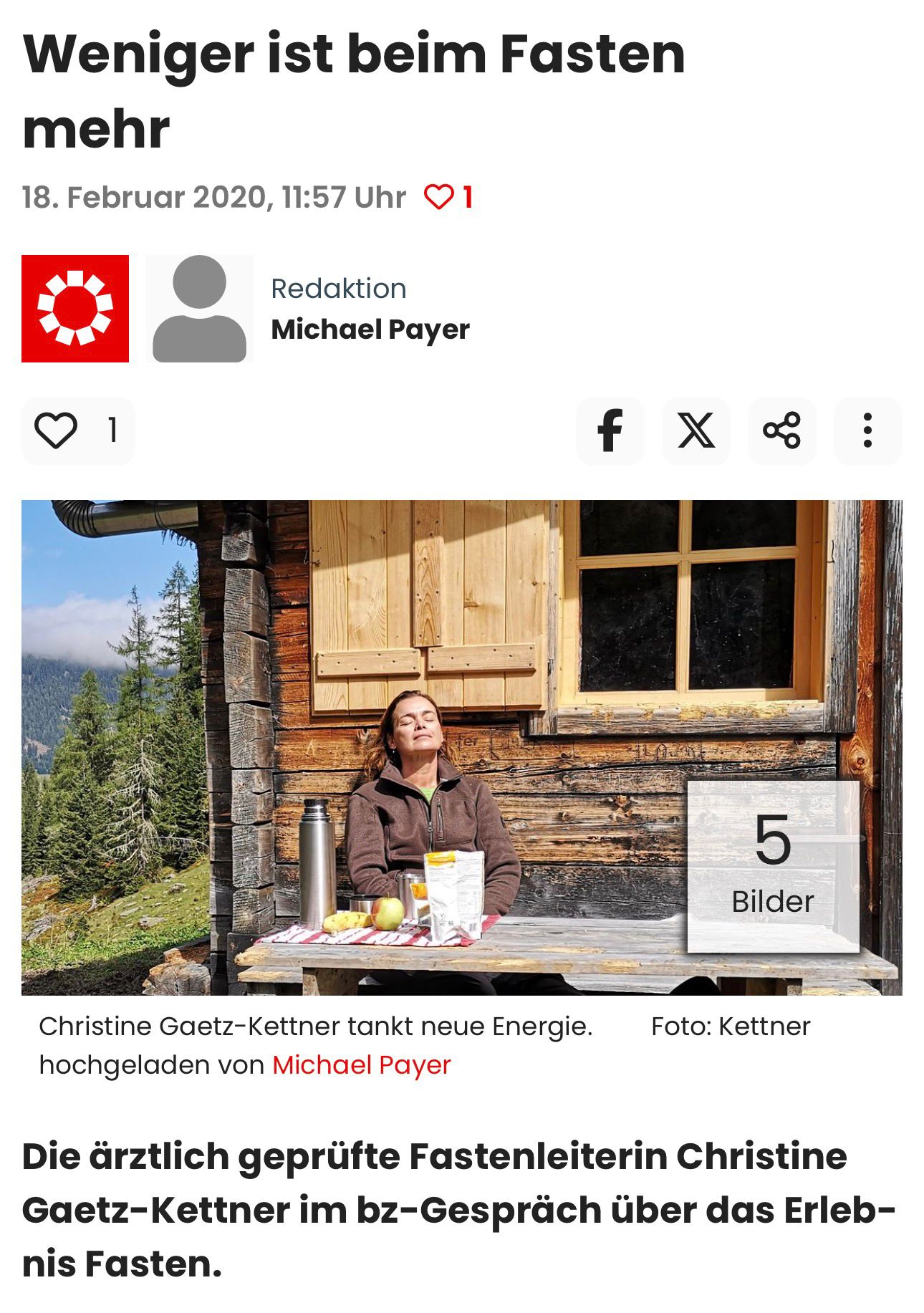View author profile of Redaktion Michael Payer
The width and height of the screenshot is (924, 1313).
point(370,330)
